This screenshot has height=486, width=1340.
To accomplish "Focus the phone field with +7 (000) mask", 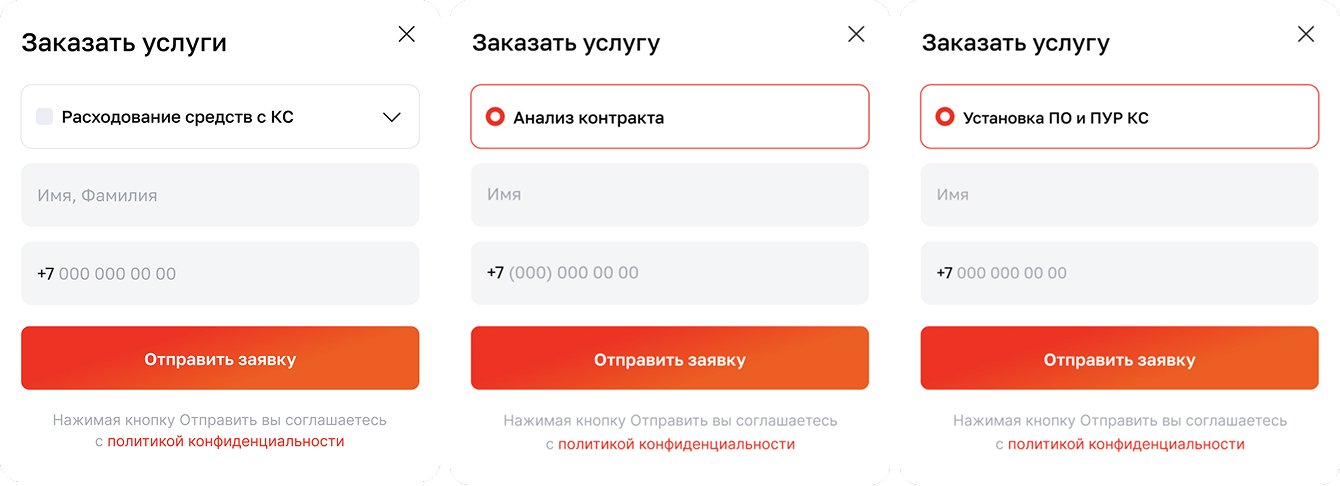I will pos(670,273).
